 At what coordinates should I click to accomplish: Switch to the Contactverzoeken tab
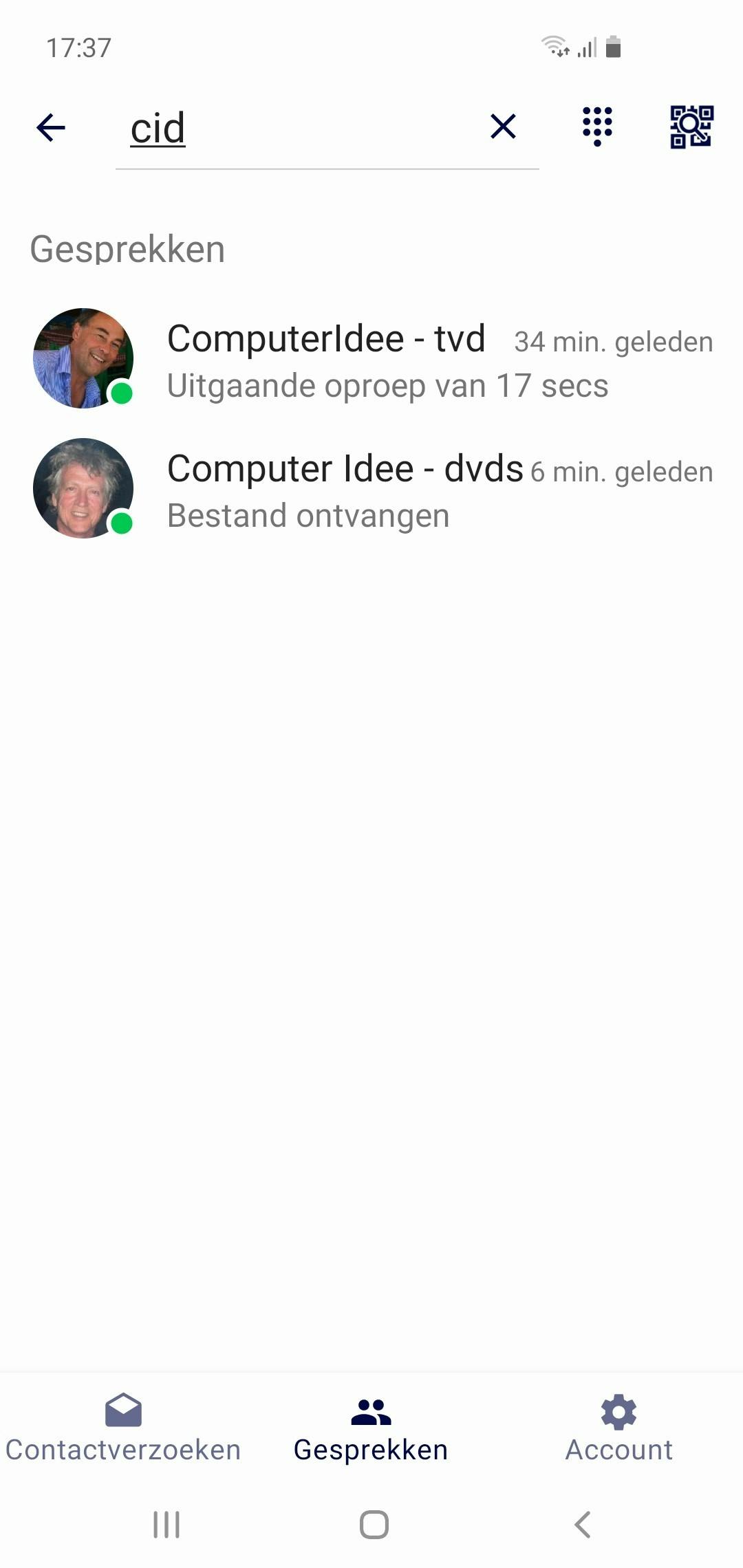tap(123, 1429)
